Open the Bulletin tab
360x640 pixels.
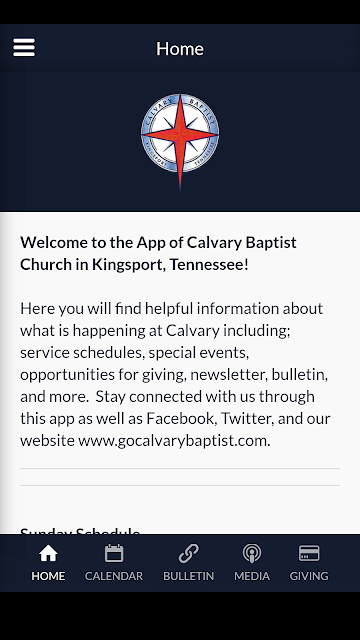[x=188, y=563]
